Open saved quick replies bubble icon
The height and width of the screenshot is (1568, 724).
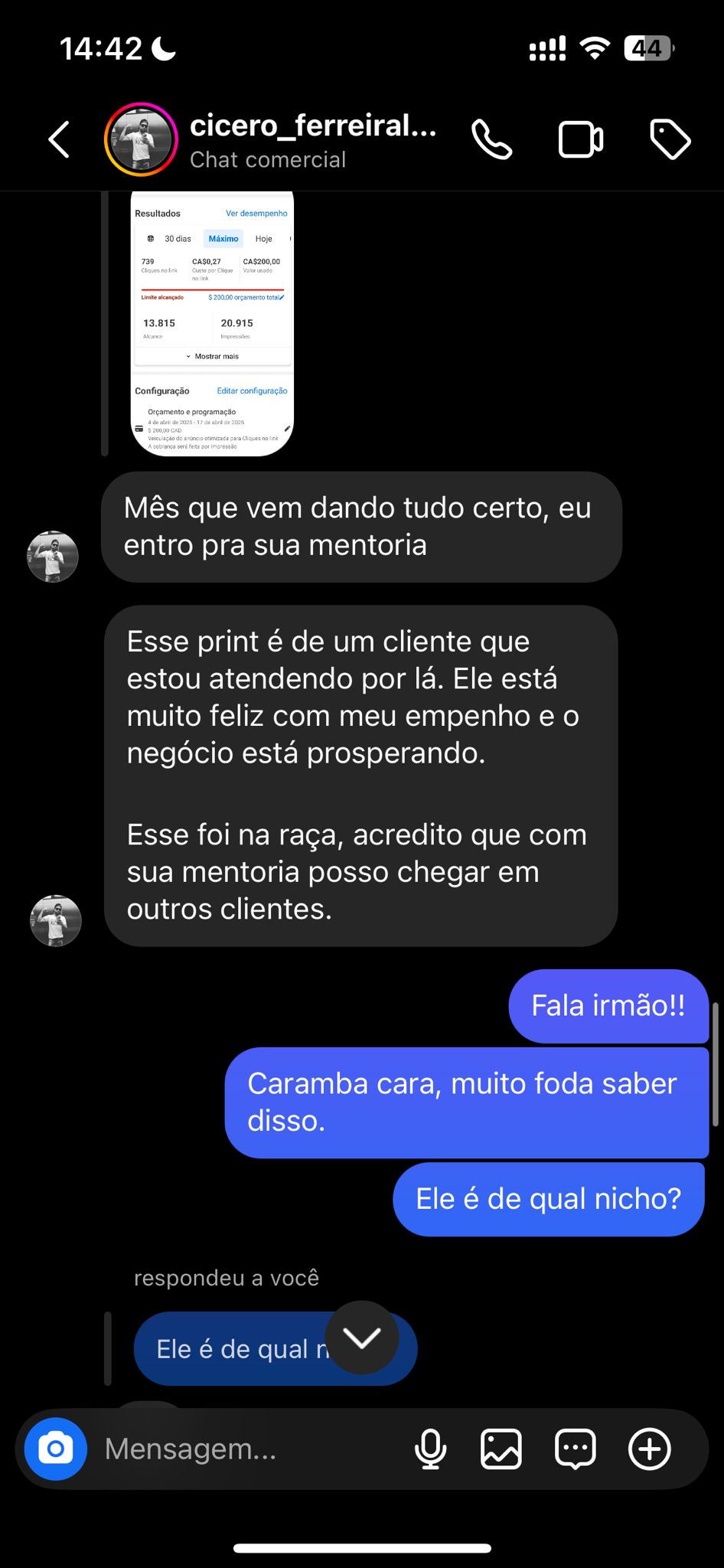tap(576, 1449)
